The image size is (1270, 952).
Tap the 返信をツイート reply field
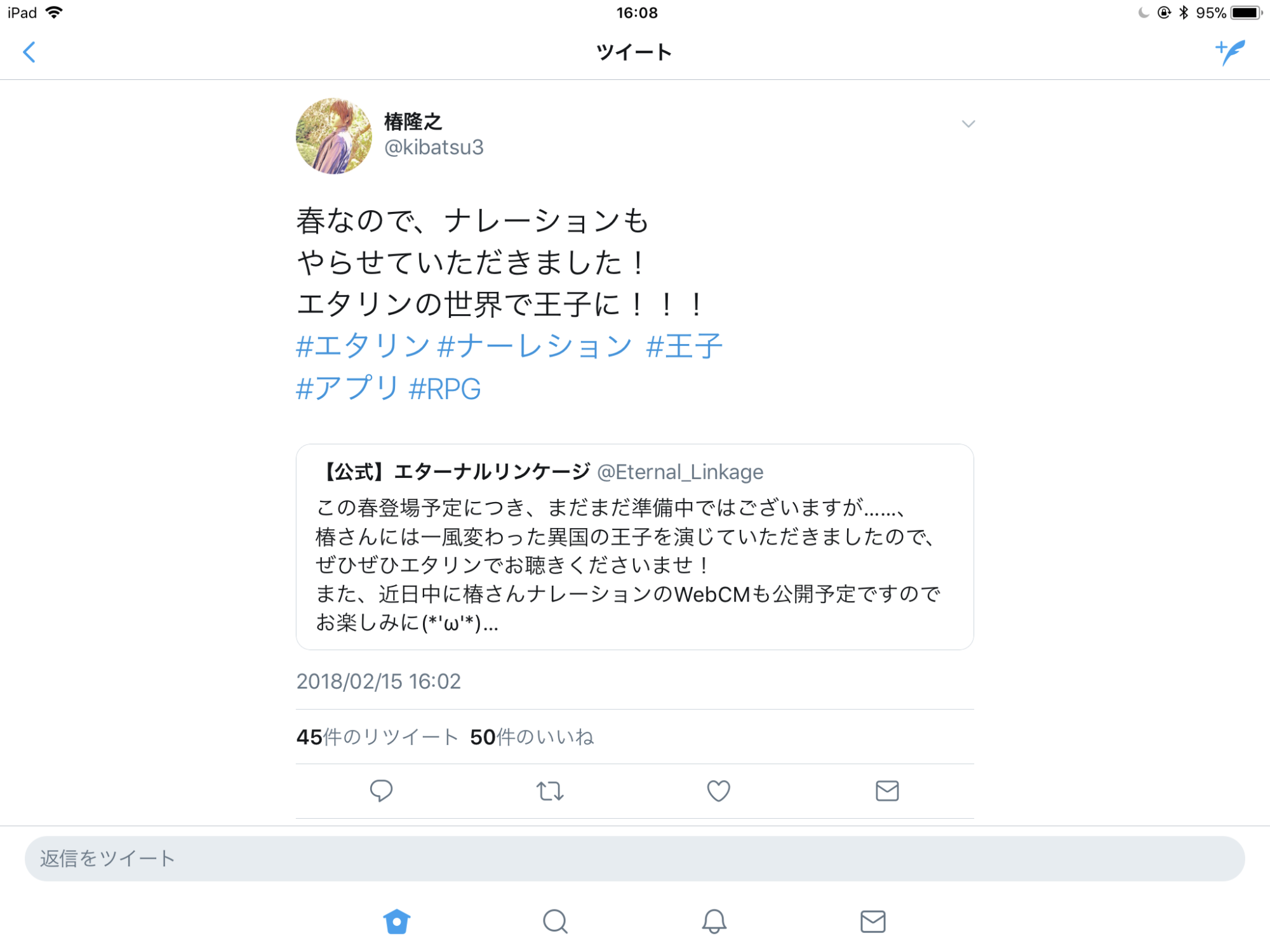pyautogui.click(x=634, y=859)
